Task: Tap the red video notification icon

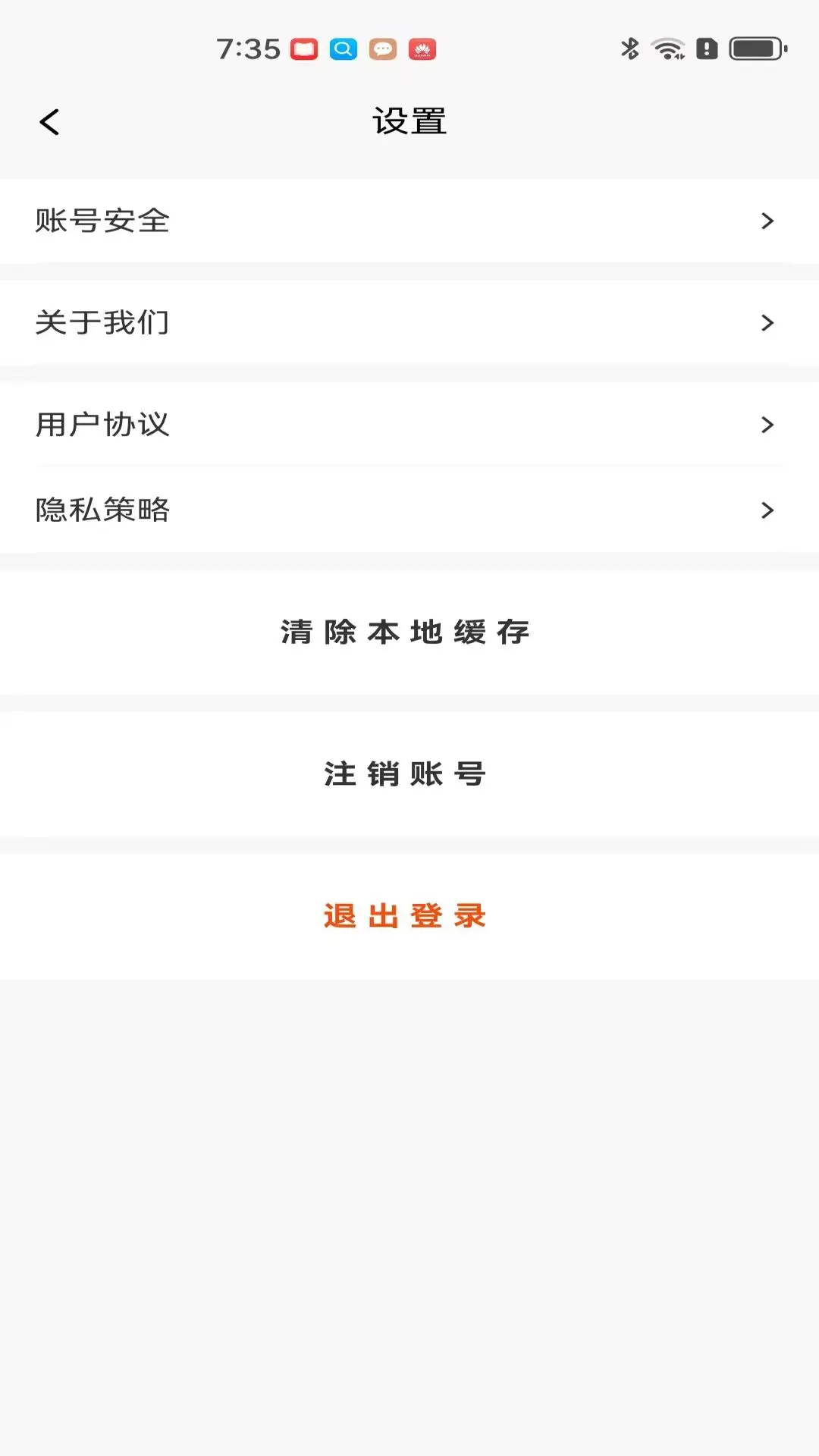Action: point(304,49)
